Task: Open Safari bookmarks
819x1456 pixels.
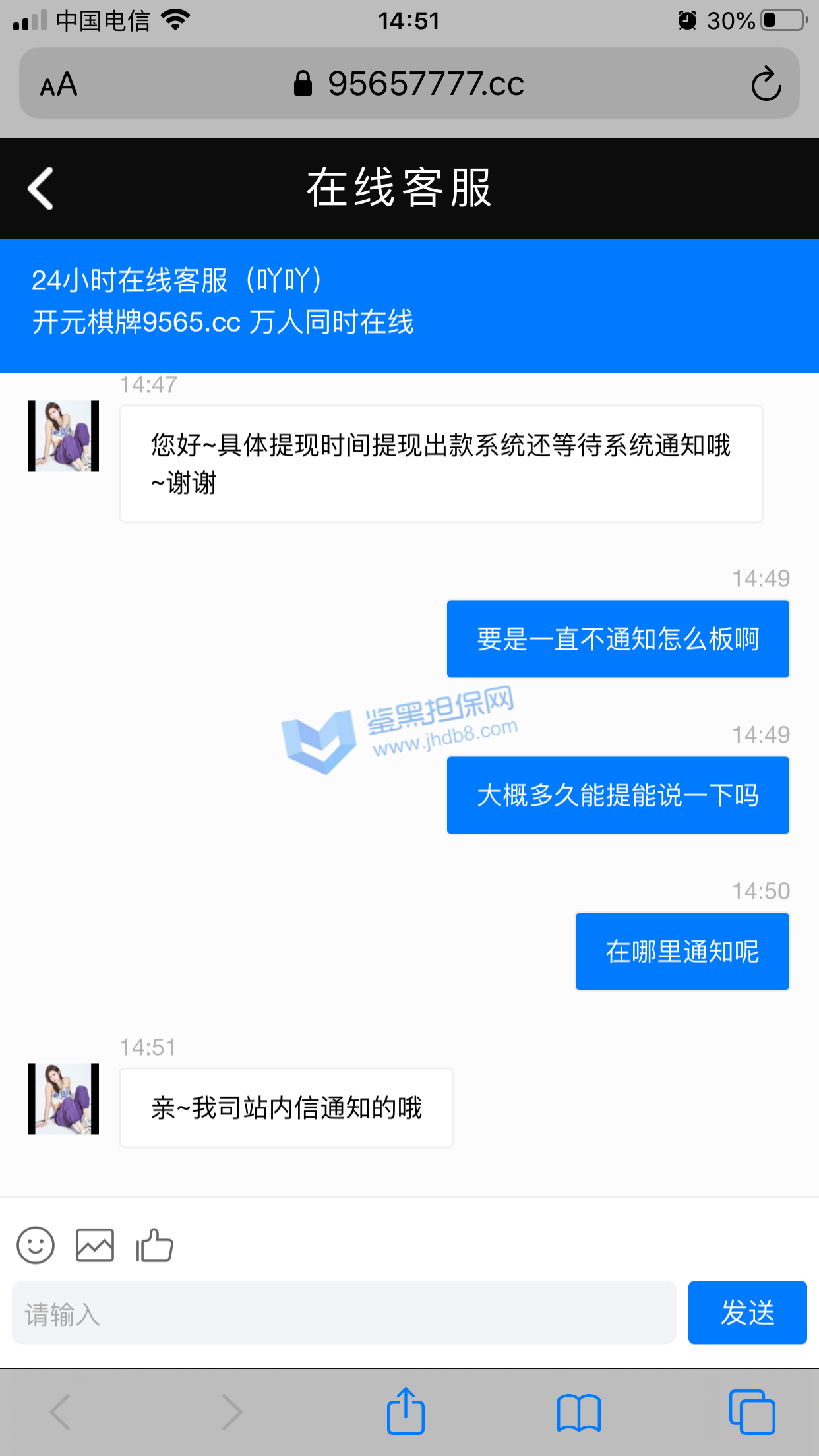Action: click(x=578, y=1412)
